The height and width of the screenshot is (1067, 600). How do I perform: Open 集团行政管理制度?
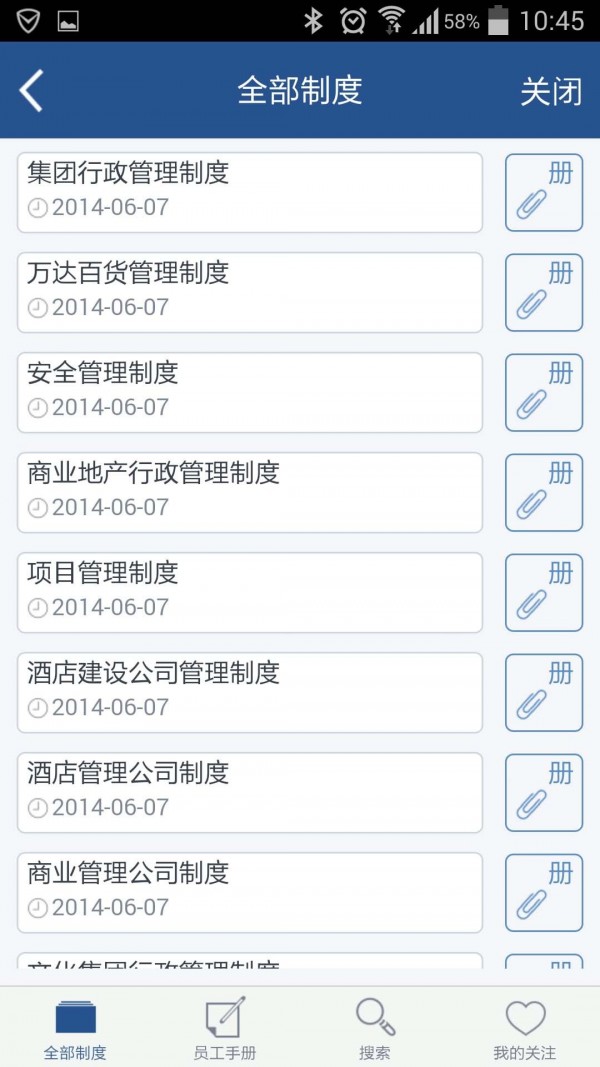(x=249, y=192)
